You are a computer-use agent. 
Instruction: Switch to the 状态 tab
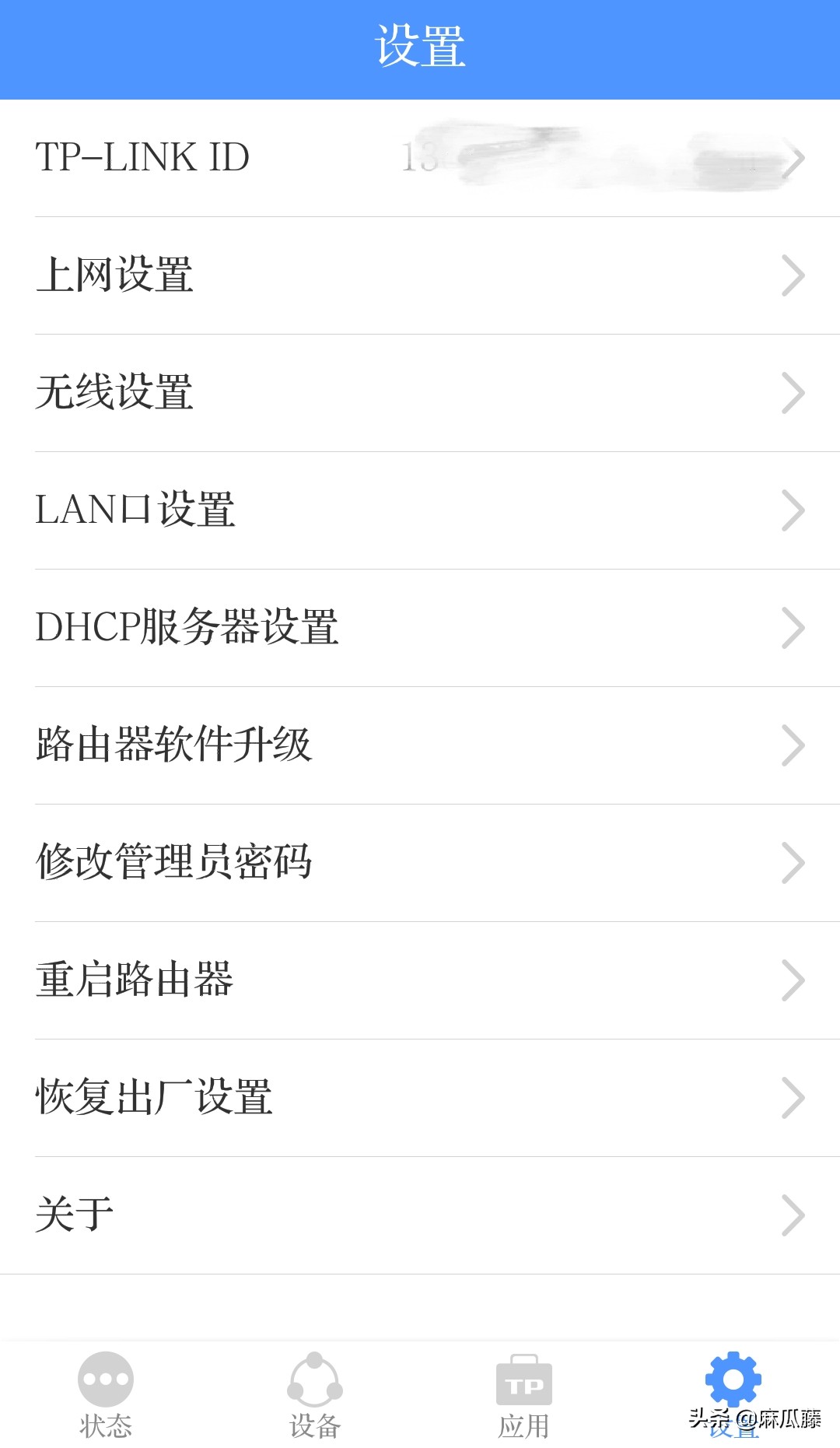(106, 1394)
